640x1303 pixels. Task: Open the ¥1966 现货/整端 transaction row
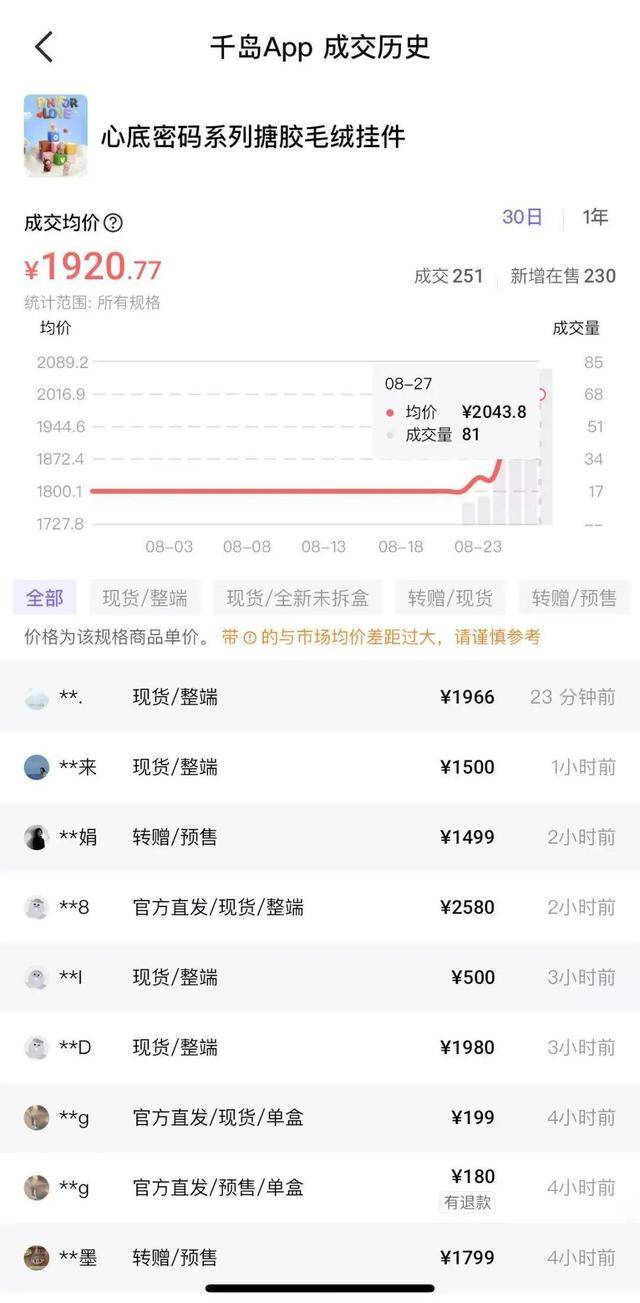tap(320, 697)
